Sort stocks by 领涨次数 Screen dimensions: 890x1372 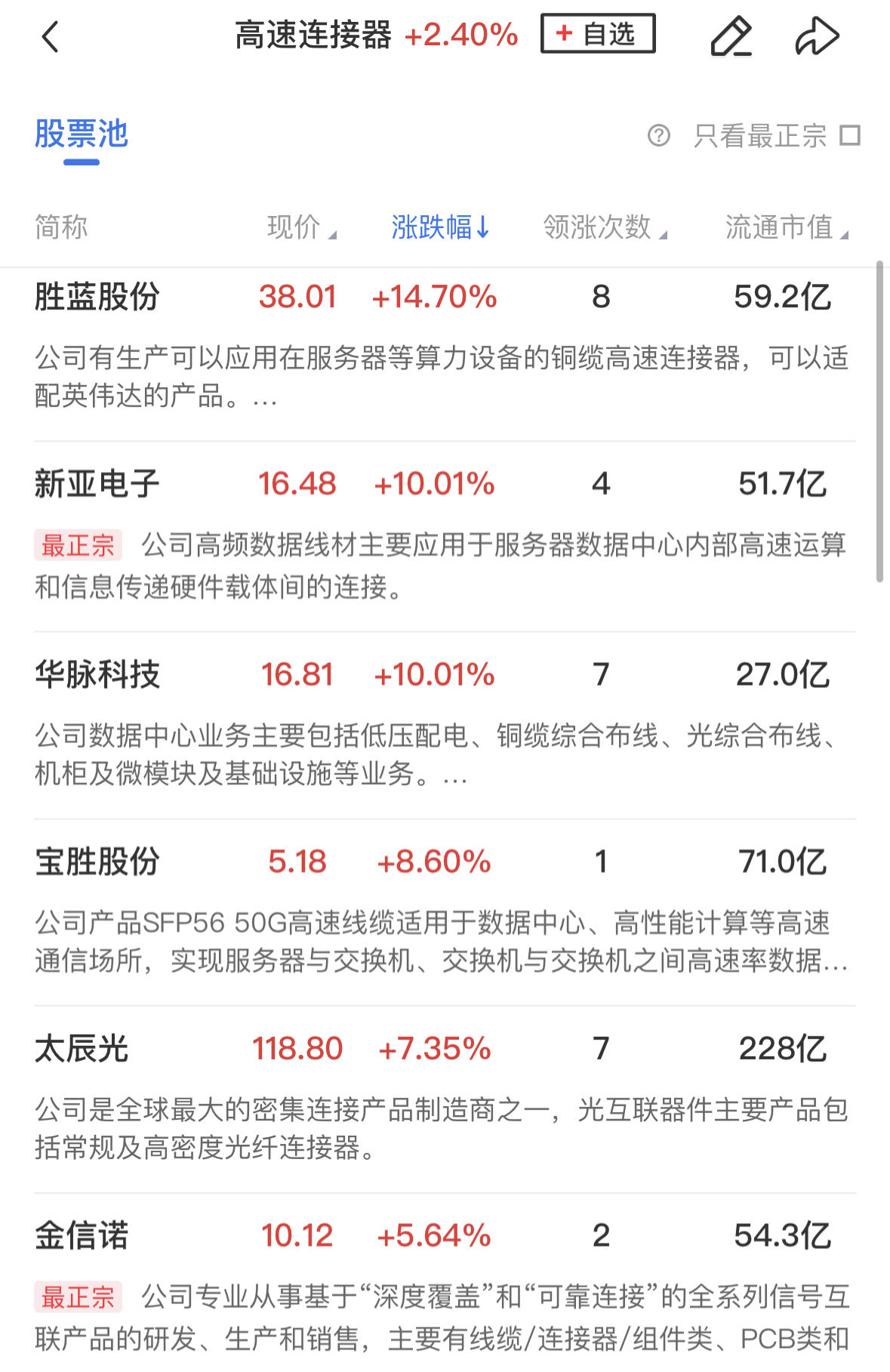click(604, 227)
